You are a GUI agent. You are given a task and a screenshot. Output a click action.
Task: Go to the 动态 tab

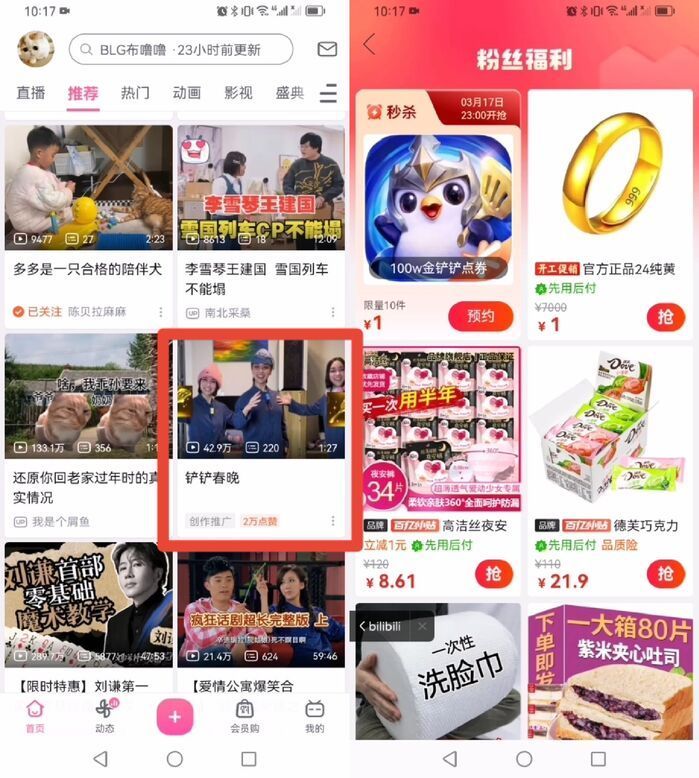[105, 716]
